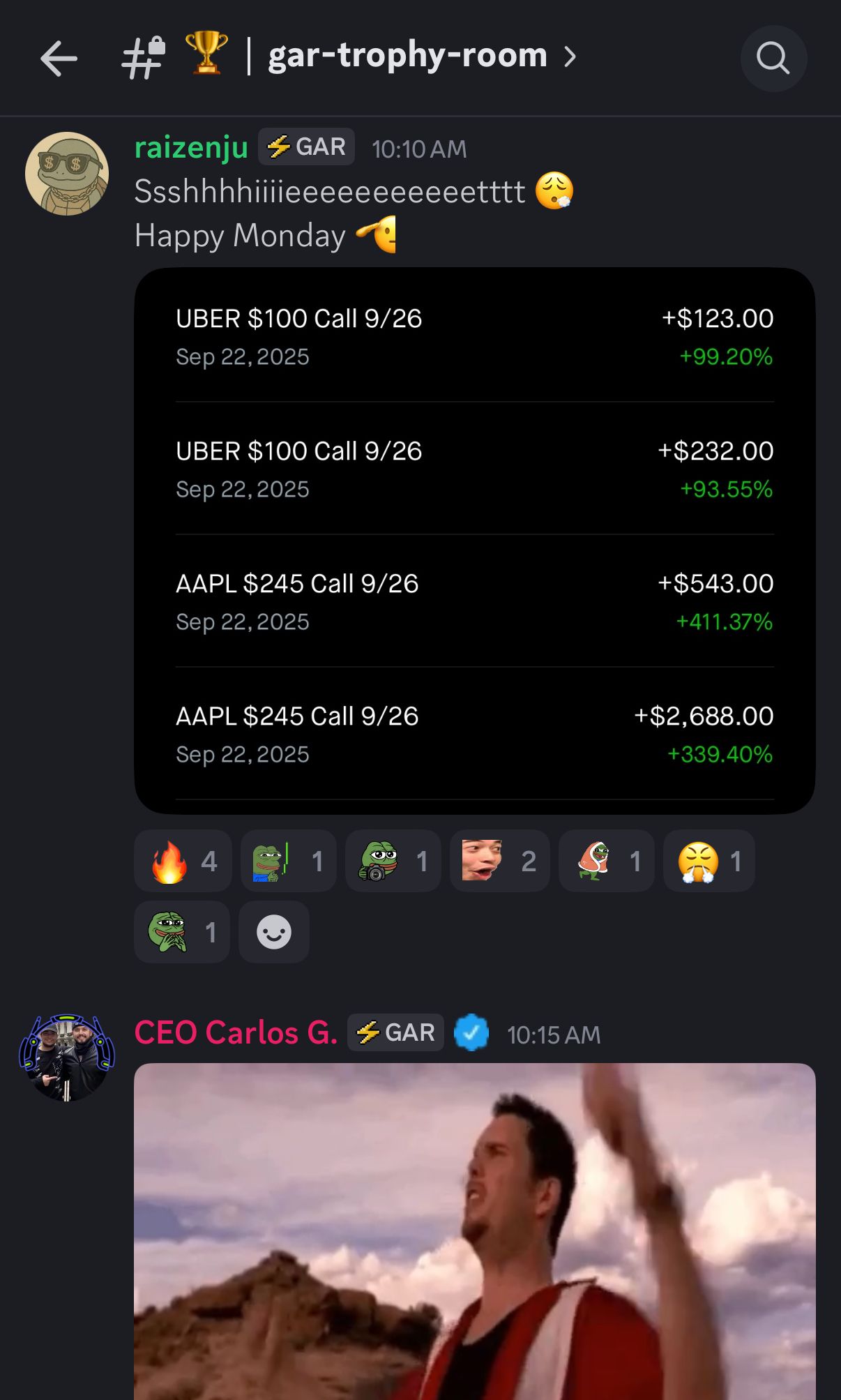
Task: React with the praying Pepe emoji
Action: coord(181,932)
